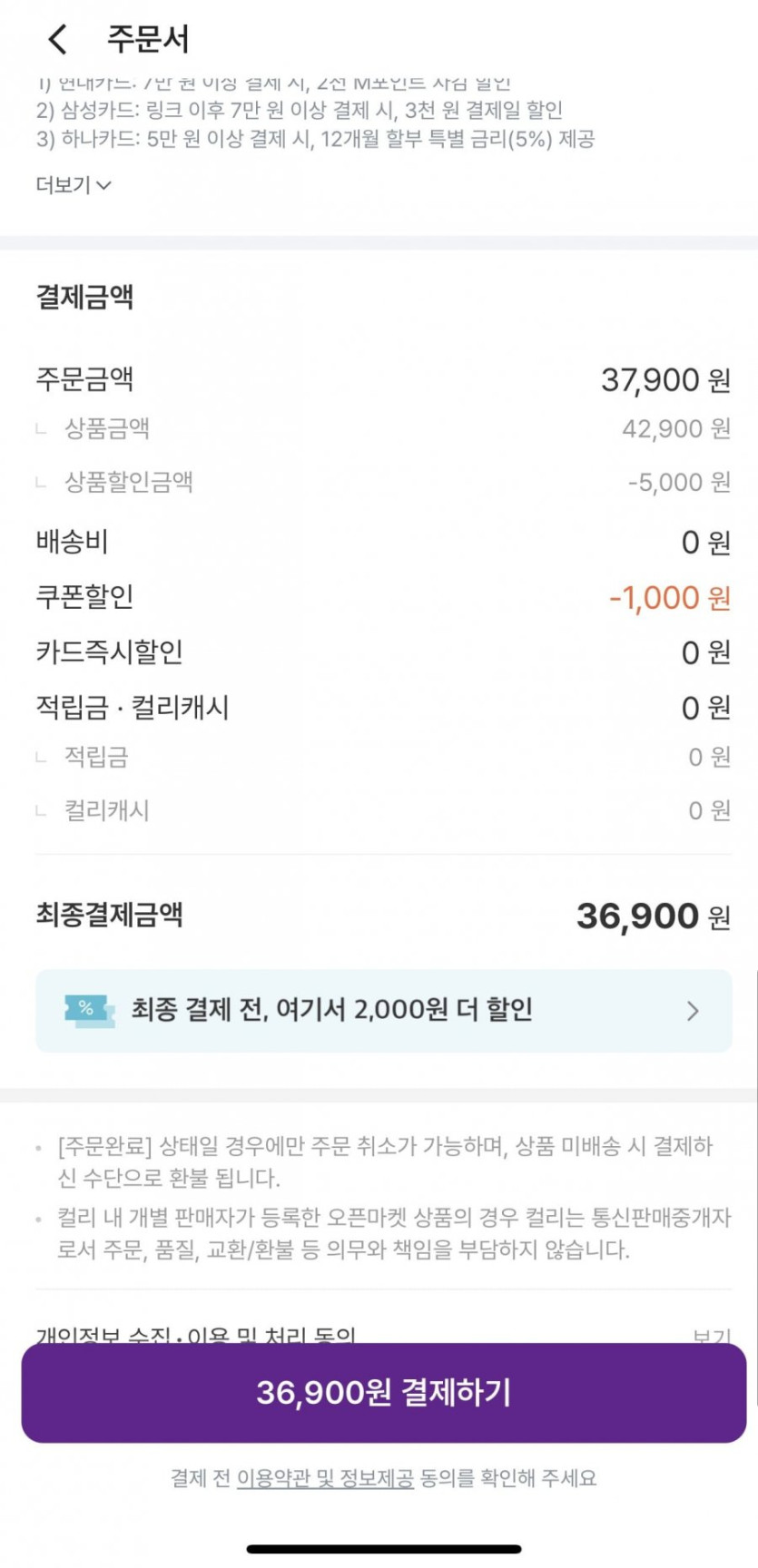Open the 이용약관 link
758x1568 pixels.
point(272,1496)
